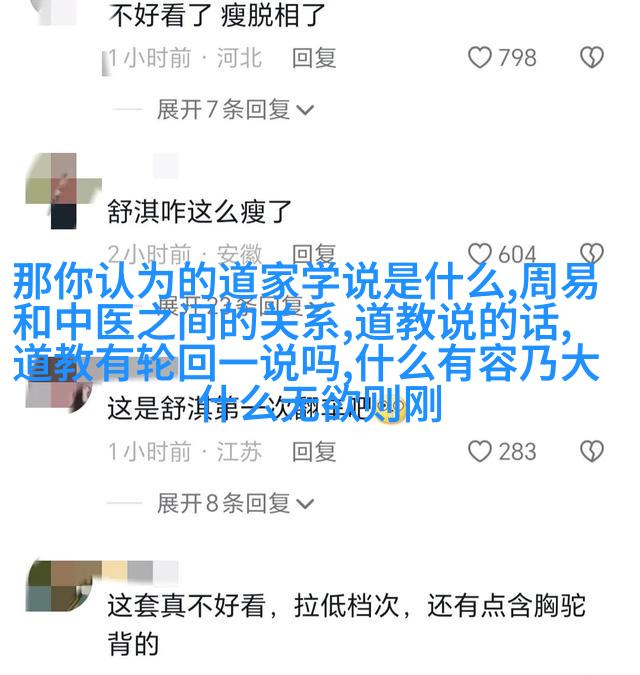The image size is (640, 675).
Task: Dislike the comment with 798 likes
Action: point(592,58)
